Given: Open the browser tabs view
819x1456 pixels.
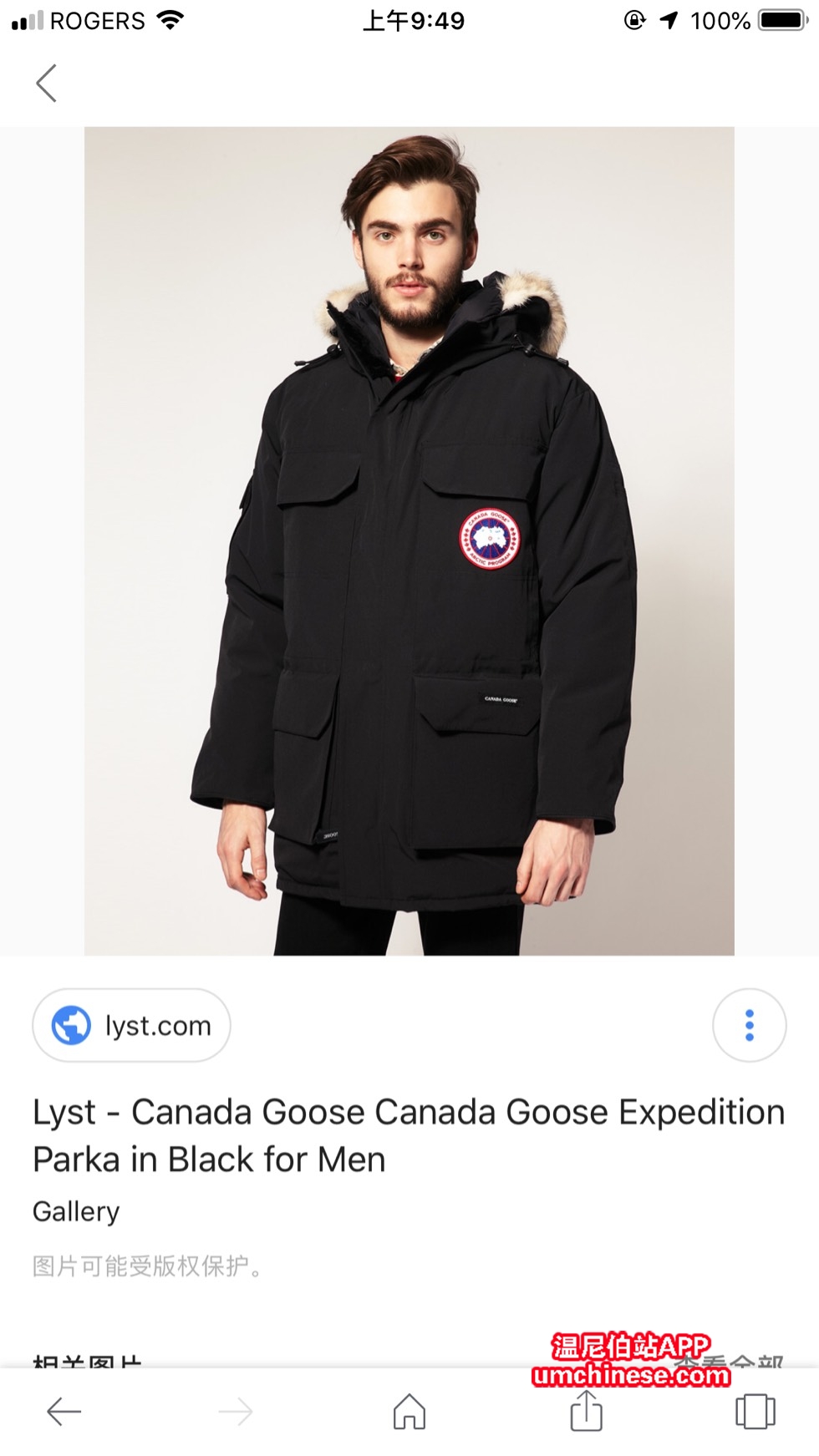Looking at the screenshot, I should [755, 1412].
